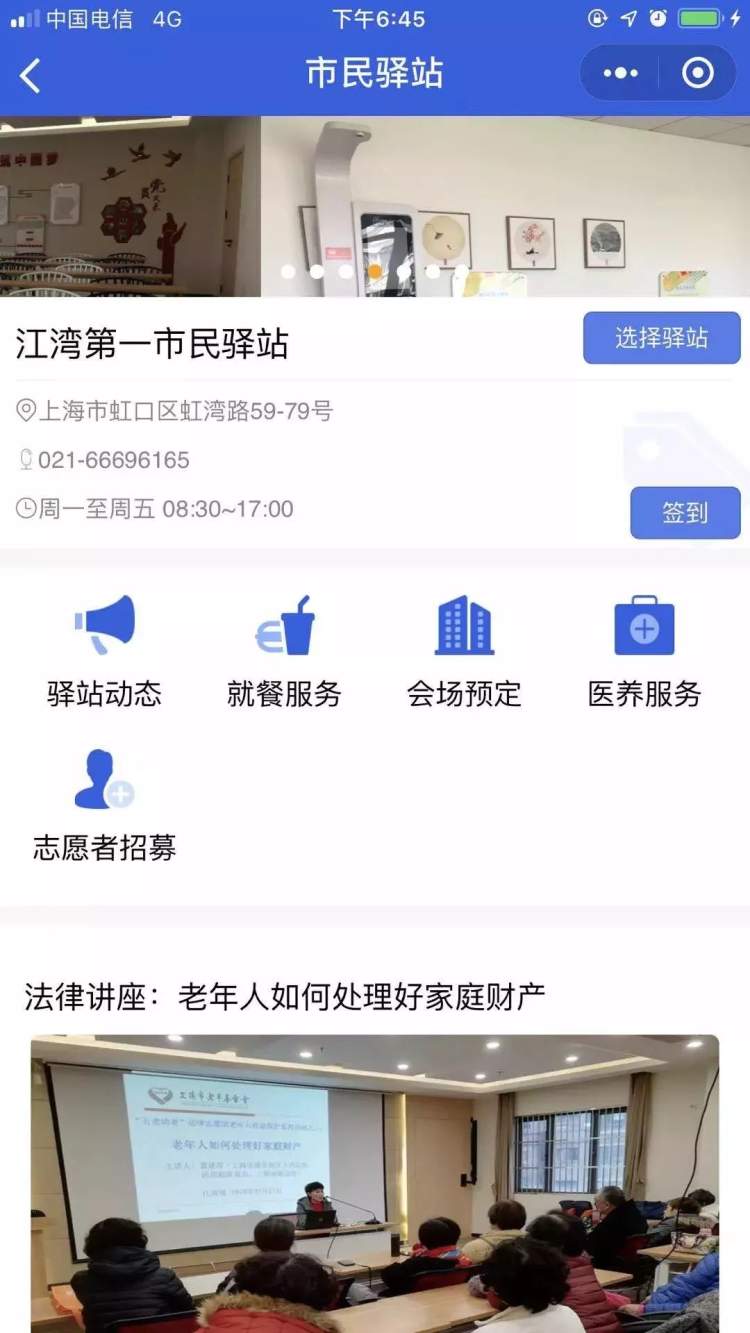Open 就餐服务 dining service
Image resolution: width=750 pixels, height=1333 pixels.
284,650
